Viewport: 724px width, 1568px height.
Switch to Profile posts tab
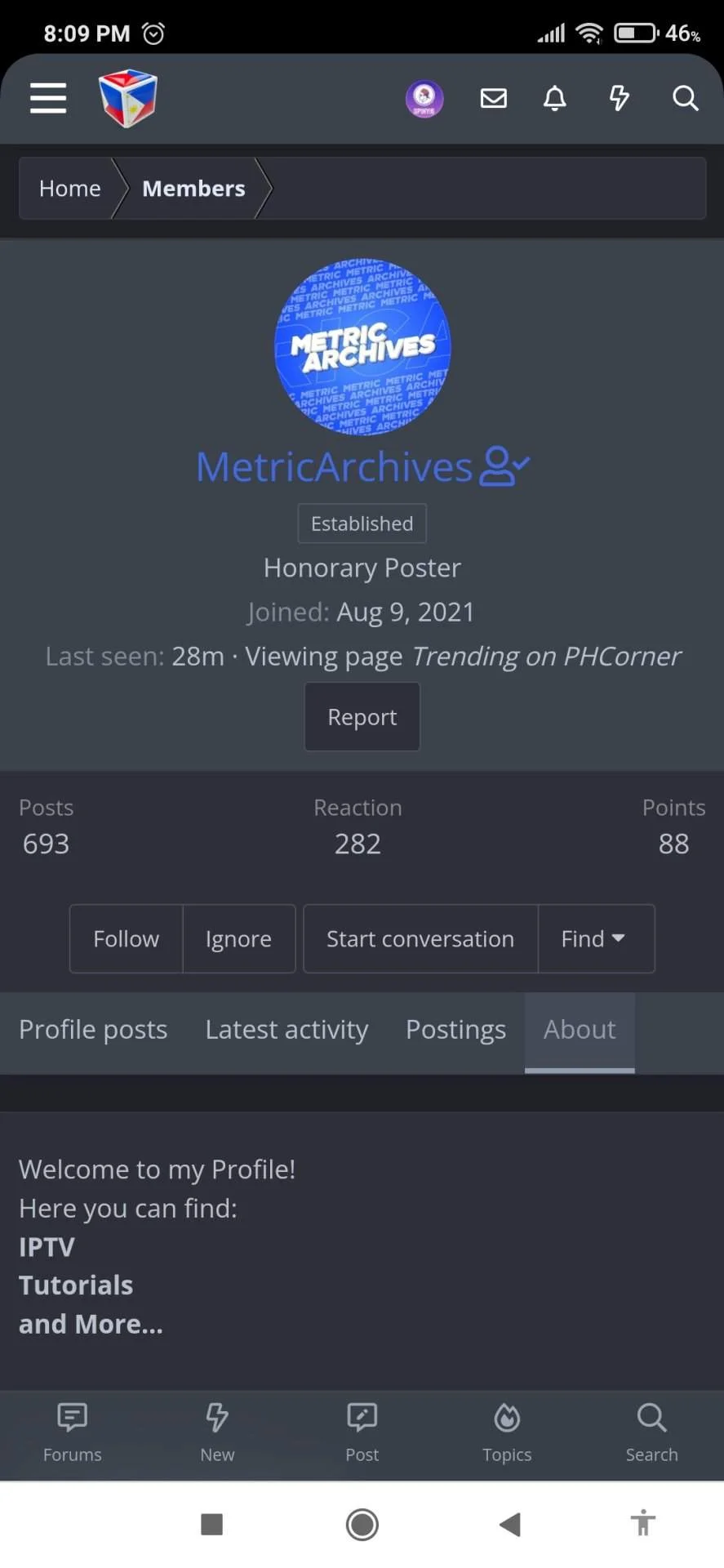click(x=93, y=1030)
